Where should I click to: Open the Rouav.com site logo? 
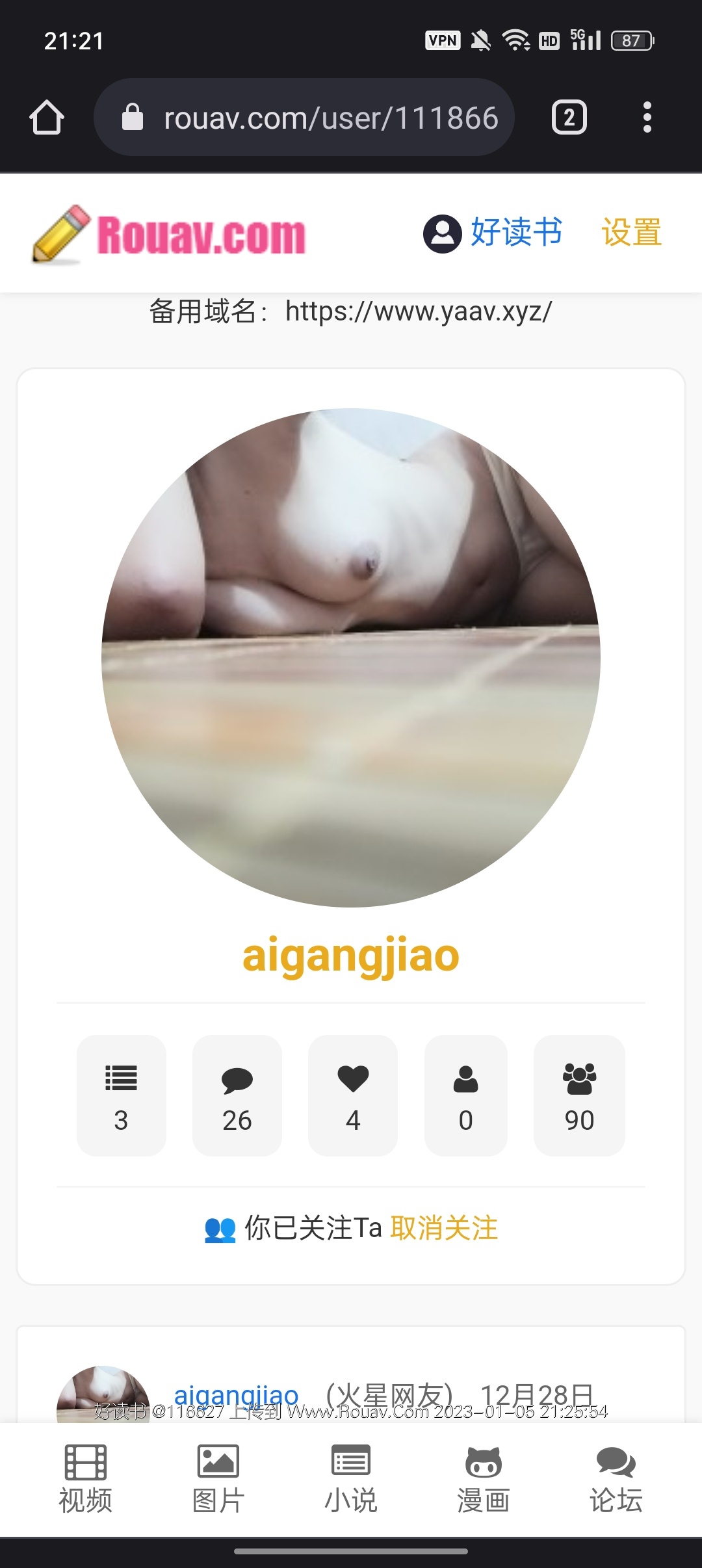[x=169, y=234]
